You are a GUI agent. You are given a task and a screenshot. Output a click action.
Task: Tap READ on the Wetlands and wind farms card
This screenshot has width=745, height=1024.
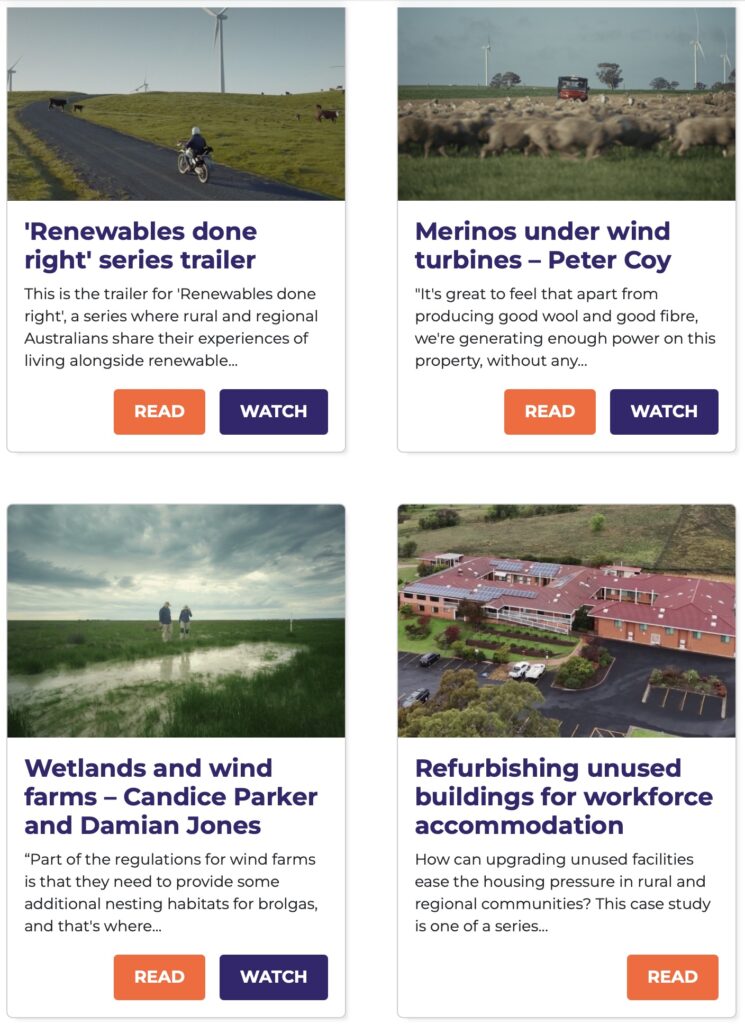(x=159, y=977)
